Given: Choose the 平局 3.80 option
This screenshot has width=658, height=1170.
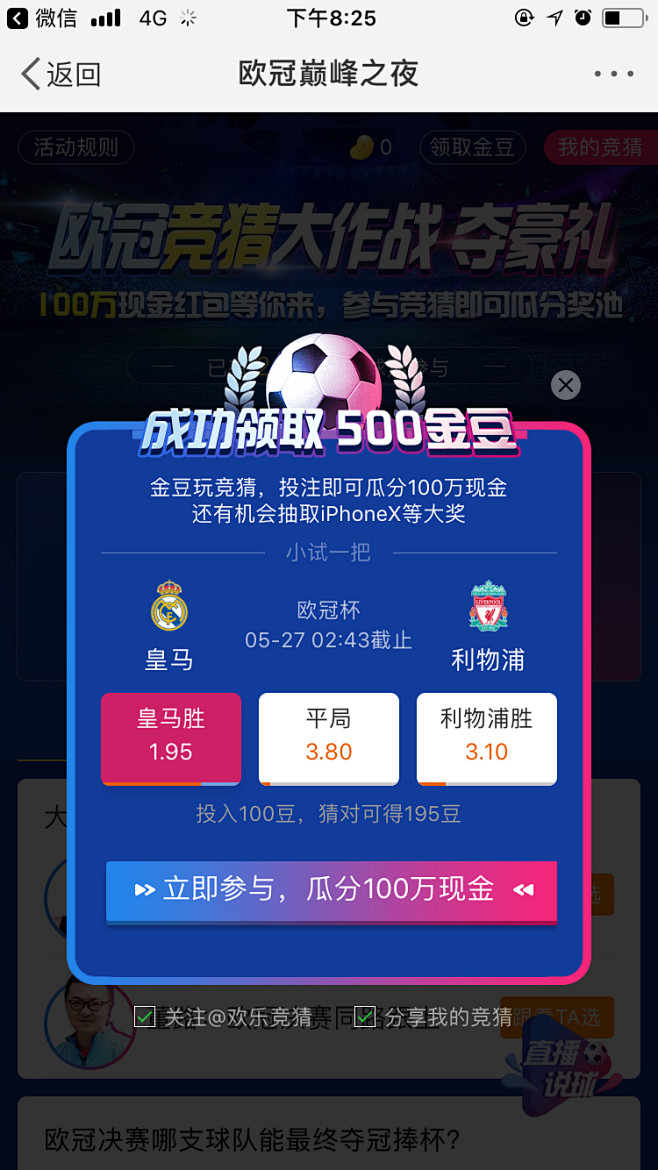Looking at the screenshot, I should pyautogui.click(x=329, y=737).
